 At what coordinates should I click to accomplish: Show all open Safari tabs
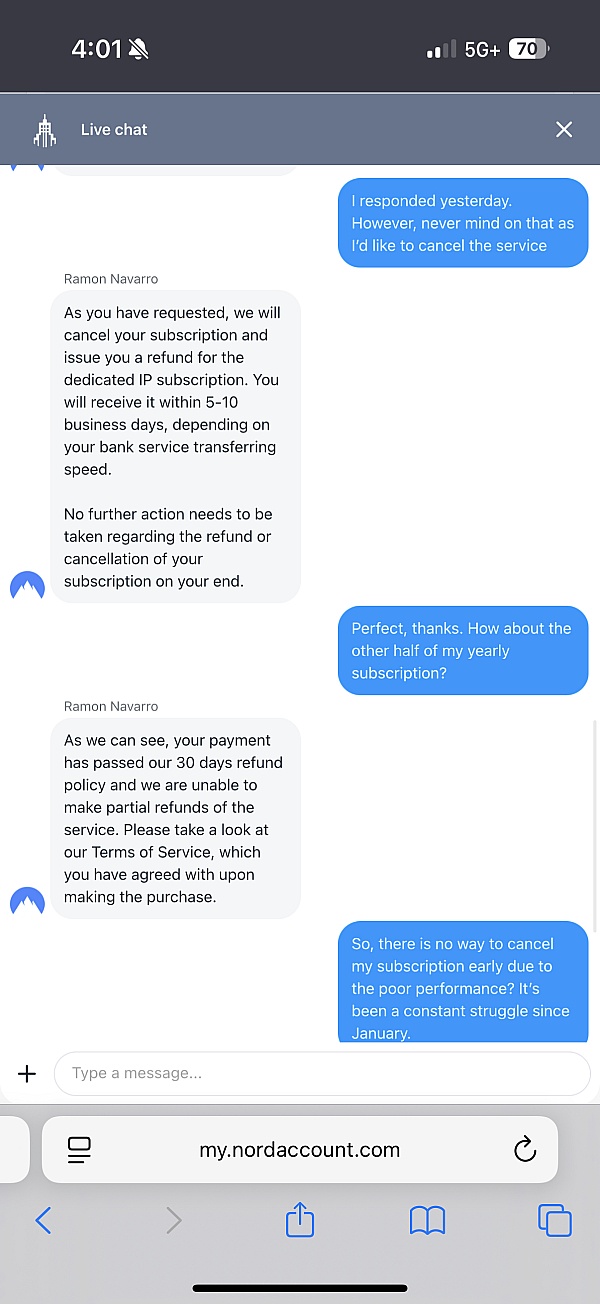click(554, 1220)
